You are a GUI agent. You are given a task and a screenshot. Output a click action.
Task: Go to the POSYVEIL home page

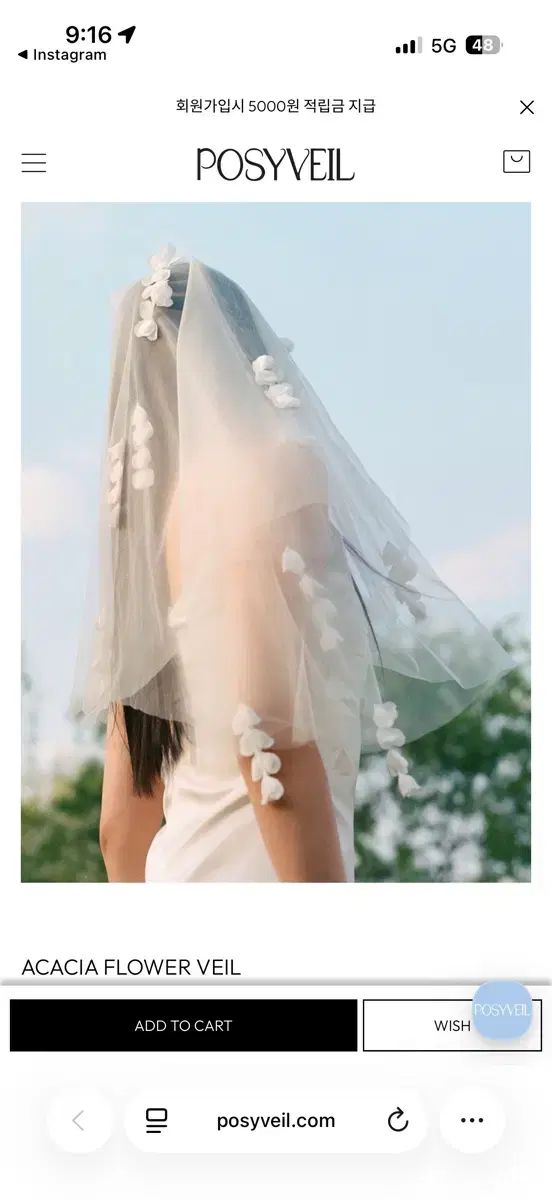coord(275,164)
